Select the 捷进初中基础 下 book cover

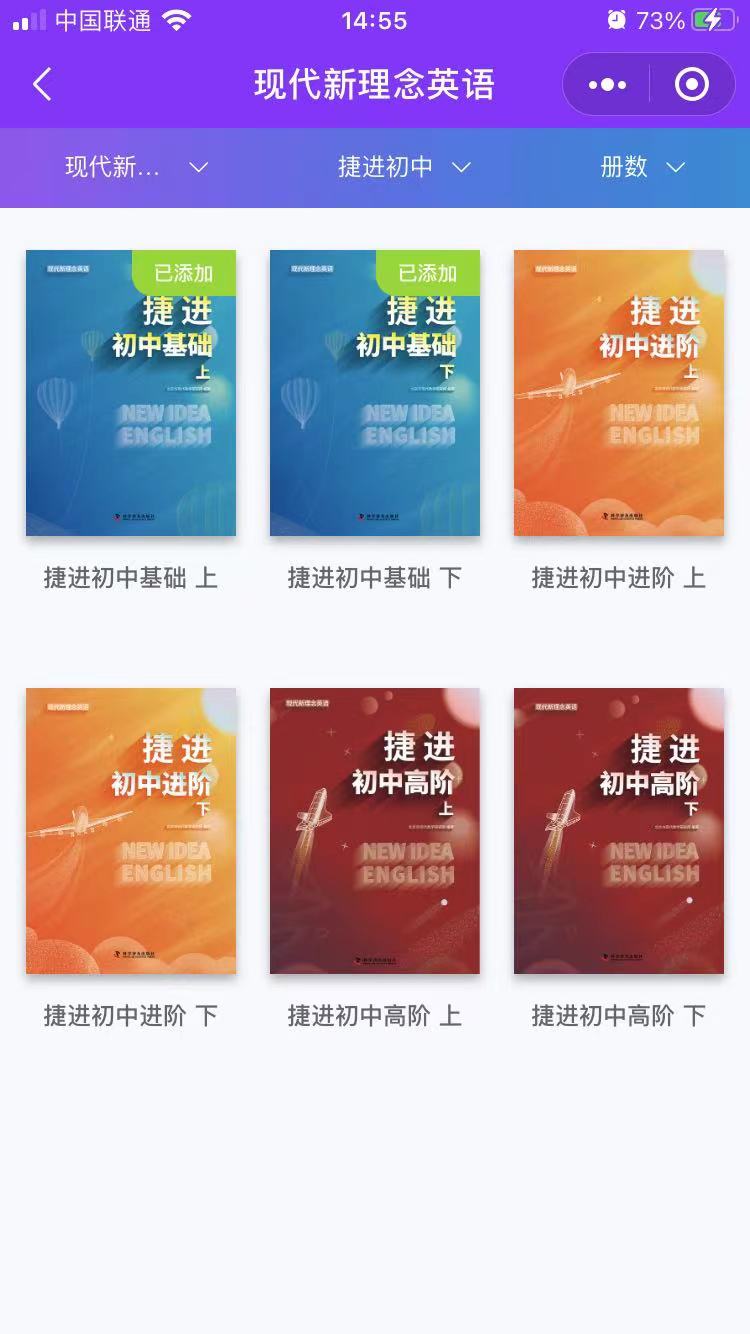pos(375,393)
